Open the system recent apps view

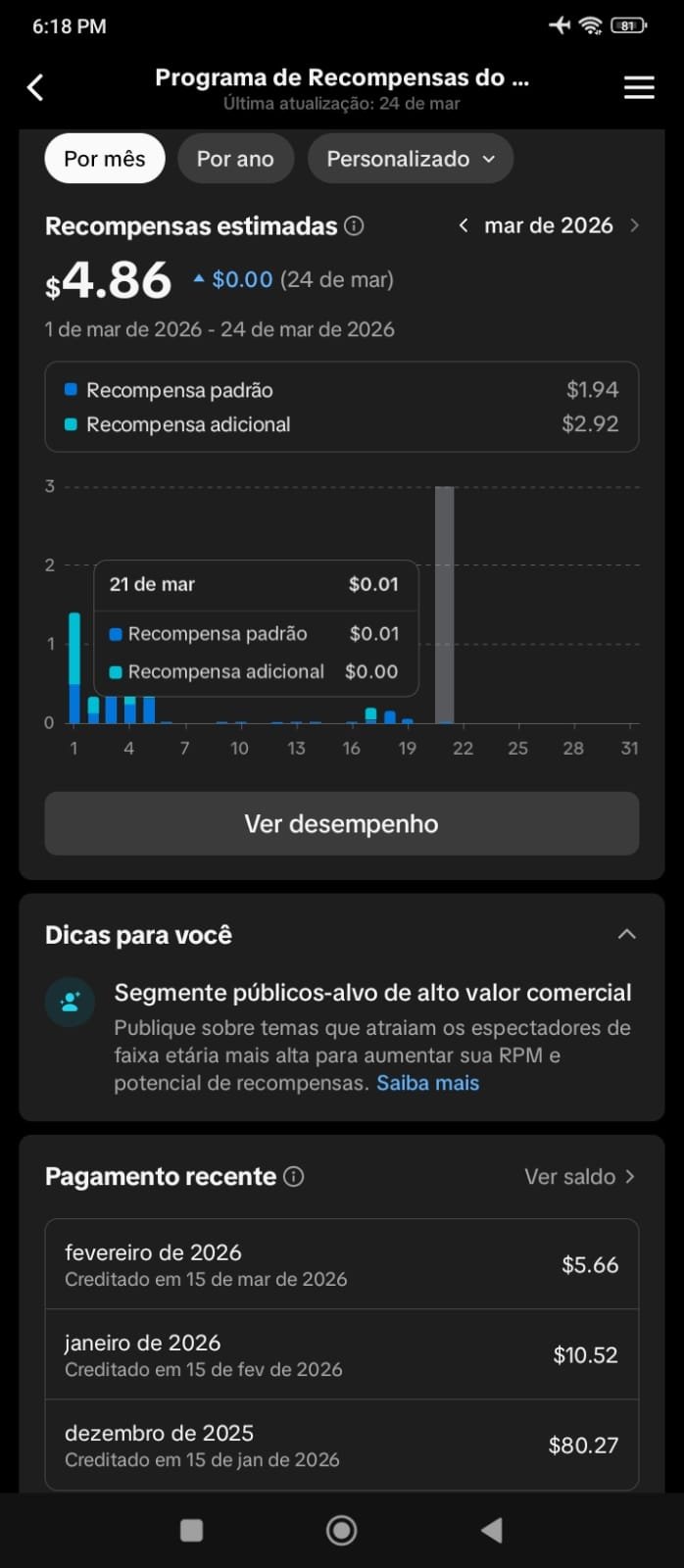pos(192,1530)
